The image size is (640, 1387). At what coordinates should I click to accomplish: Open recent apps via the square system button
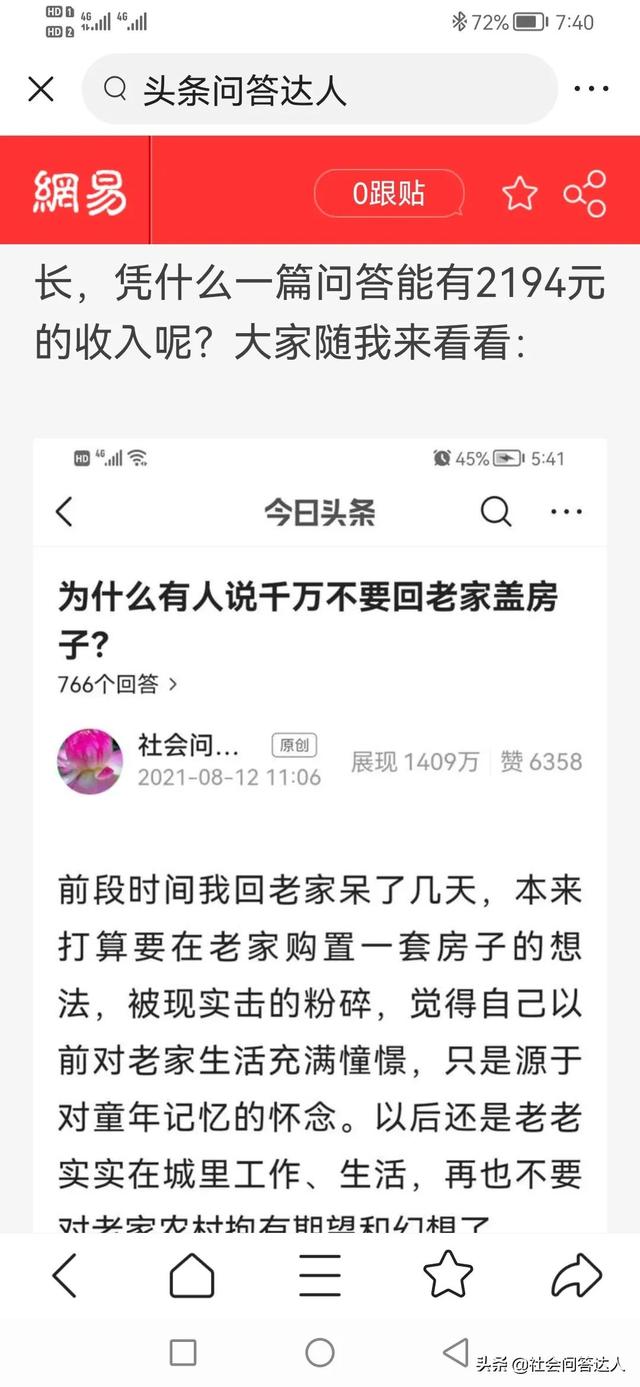click(183, 1352)
